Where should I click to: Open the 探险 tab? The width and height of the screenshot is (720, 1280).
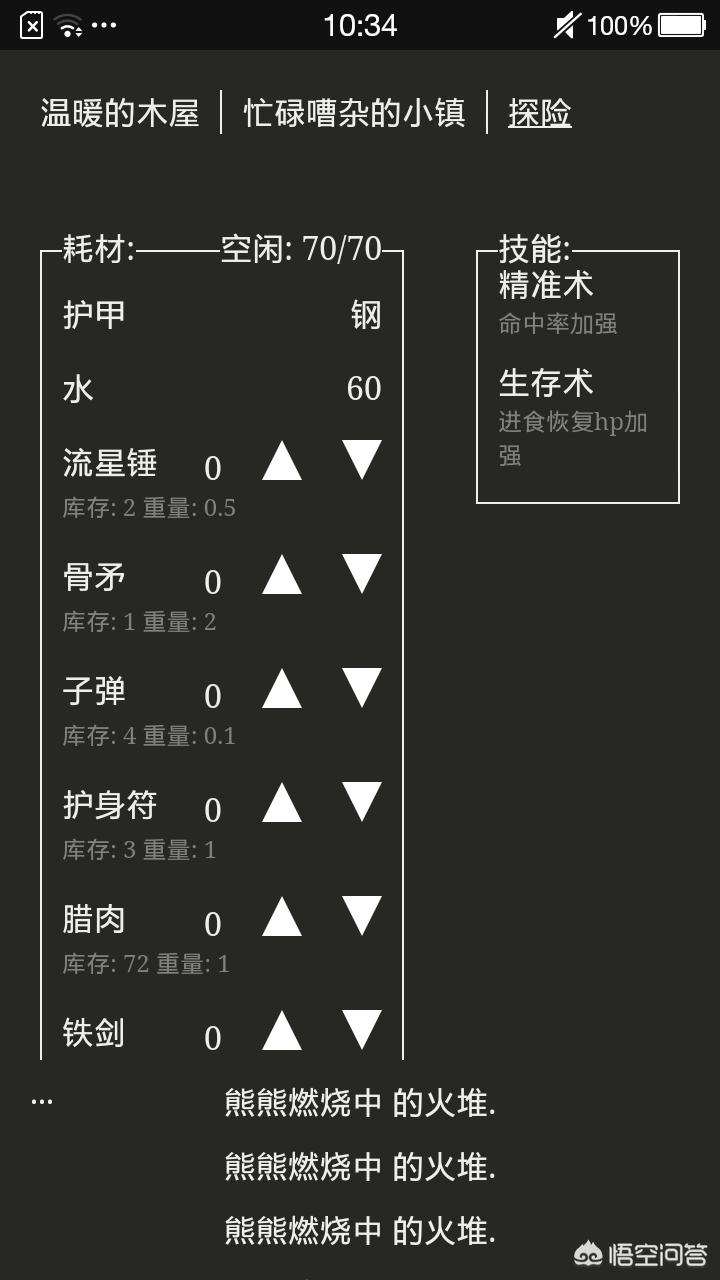coord(539,113)
